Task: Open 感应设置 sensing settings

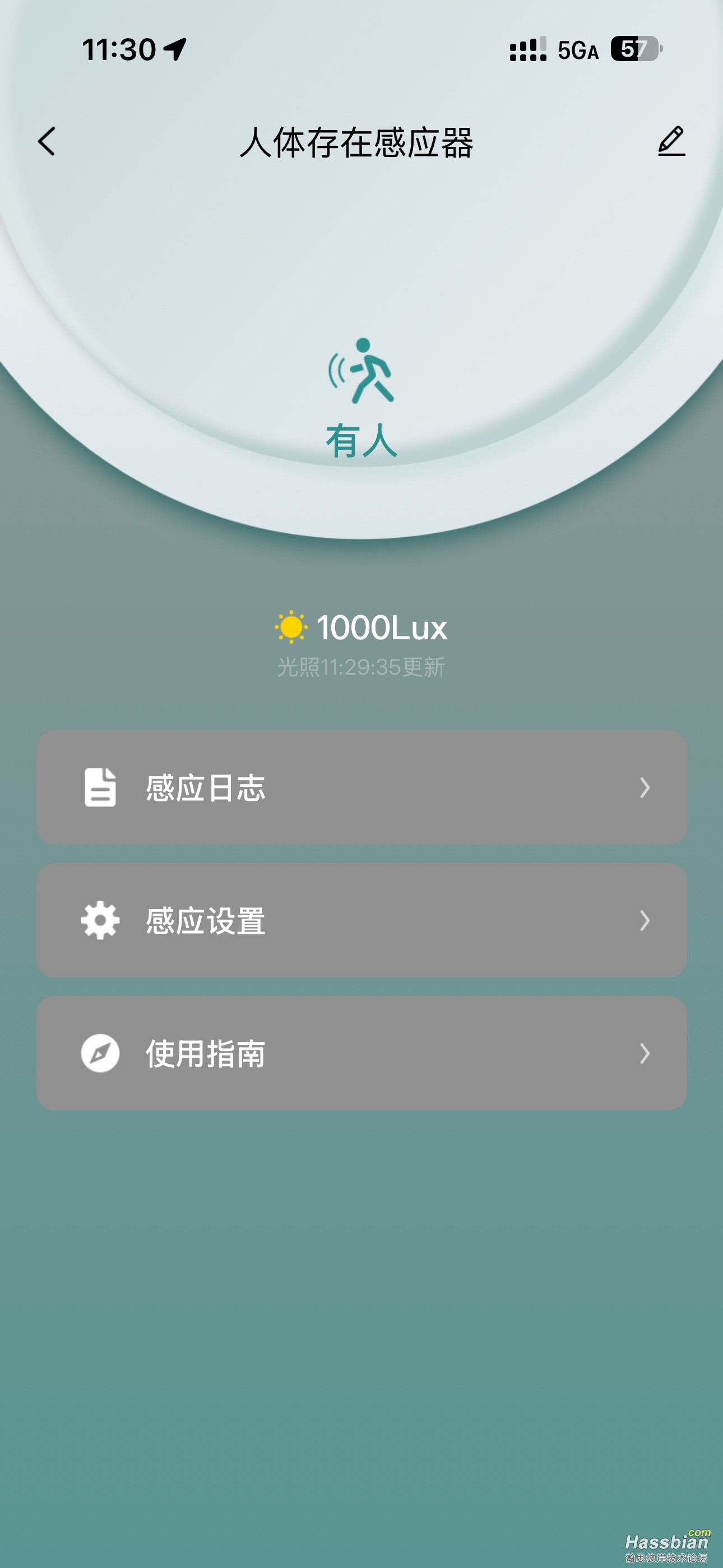Action: click(x=361, y=920)
